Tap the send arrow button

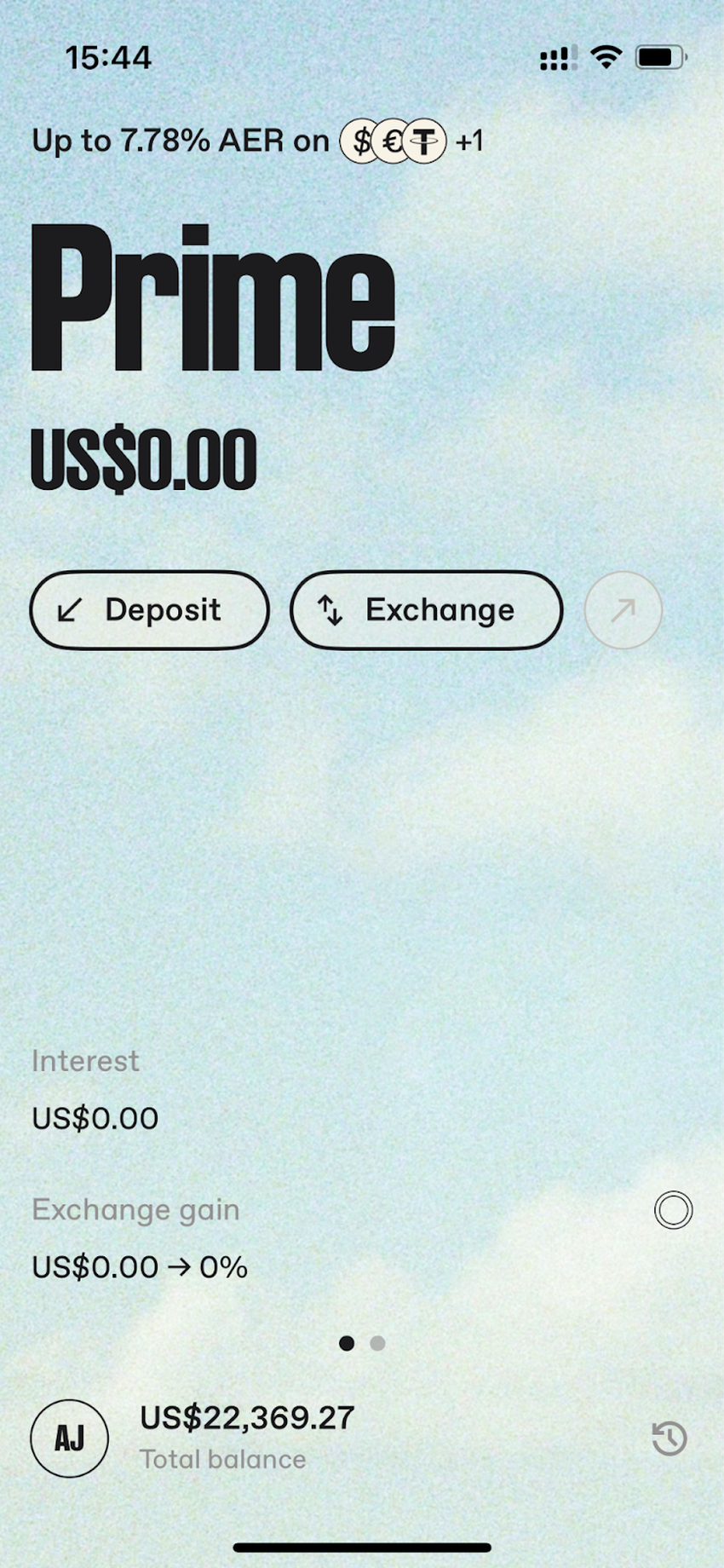pyautogui.click(x=623, y=610)
